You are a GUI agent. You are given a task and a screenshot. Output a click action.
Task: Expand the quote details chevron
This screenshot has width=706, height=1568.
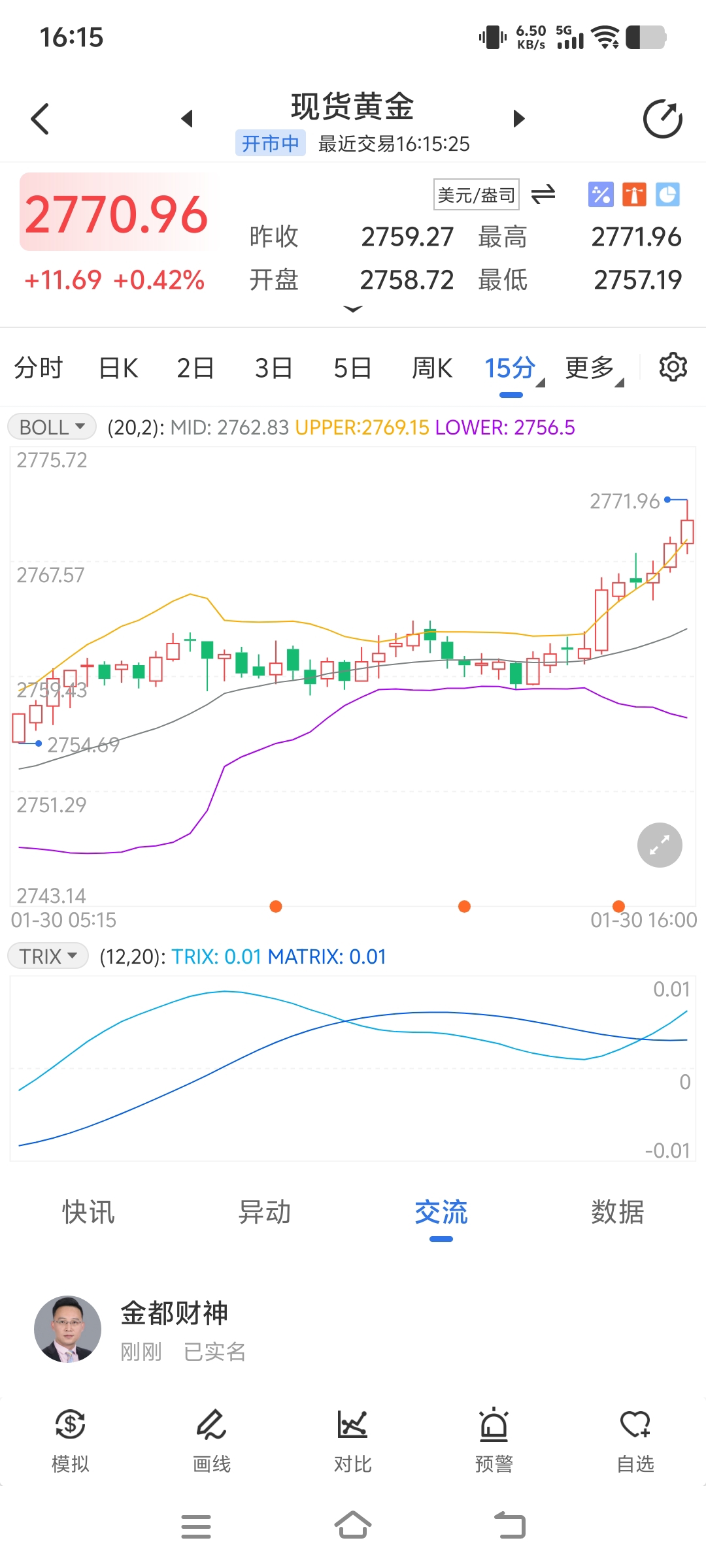(x=352, y=309)
